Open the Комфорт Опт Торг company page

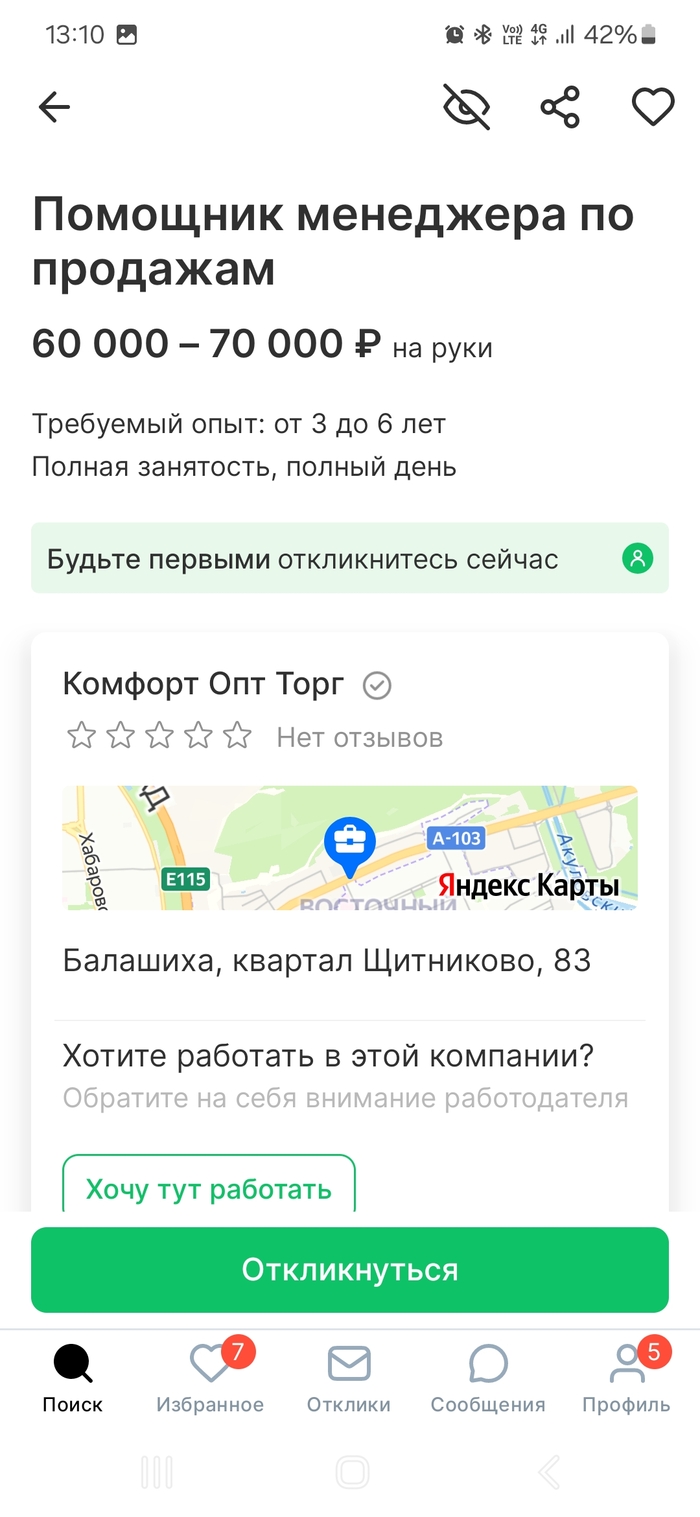point(203,685)
